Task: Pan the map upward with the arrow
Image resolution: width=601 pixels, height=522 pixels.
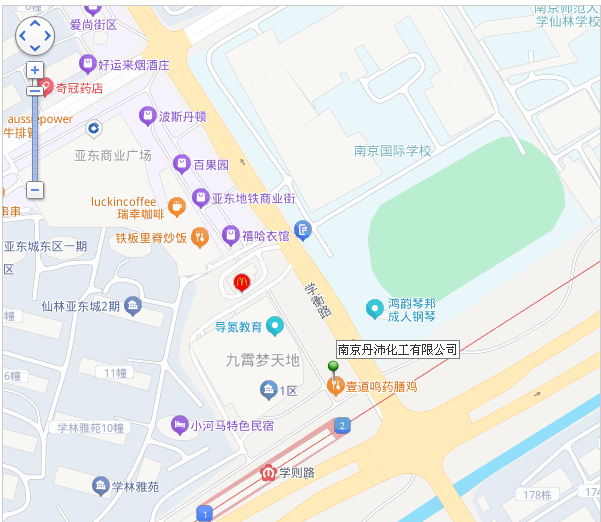Action: [35, 23]
